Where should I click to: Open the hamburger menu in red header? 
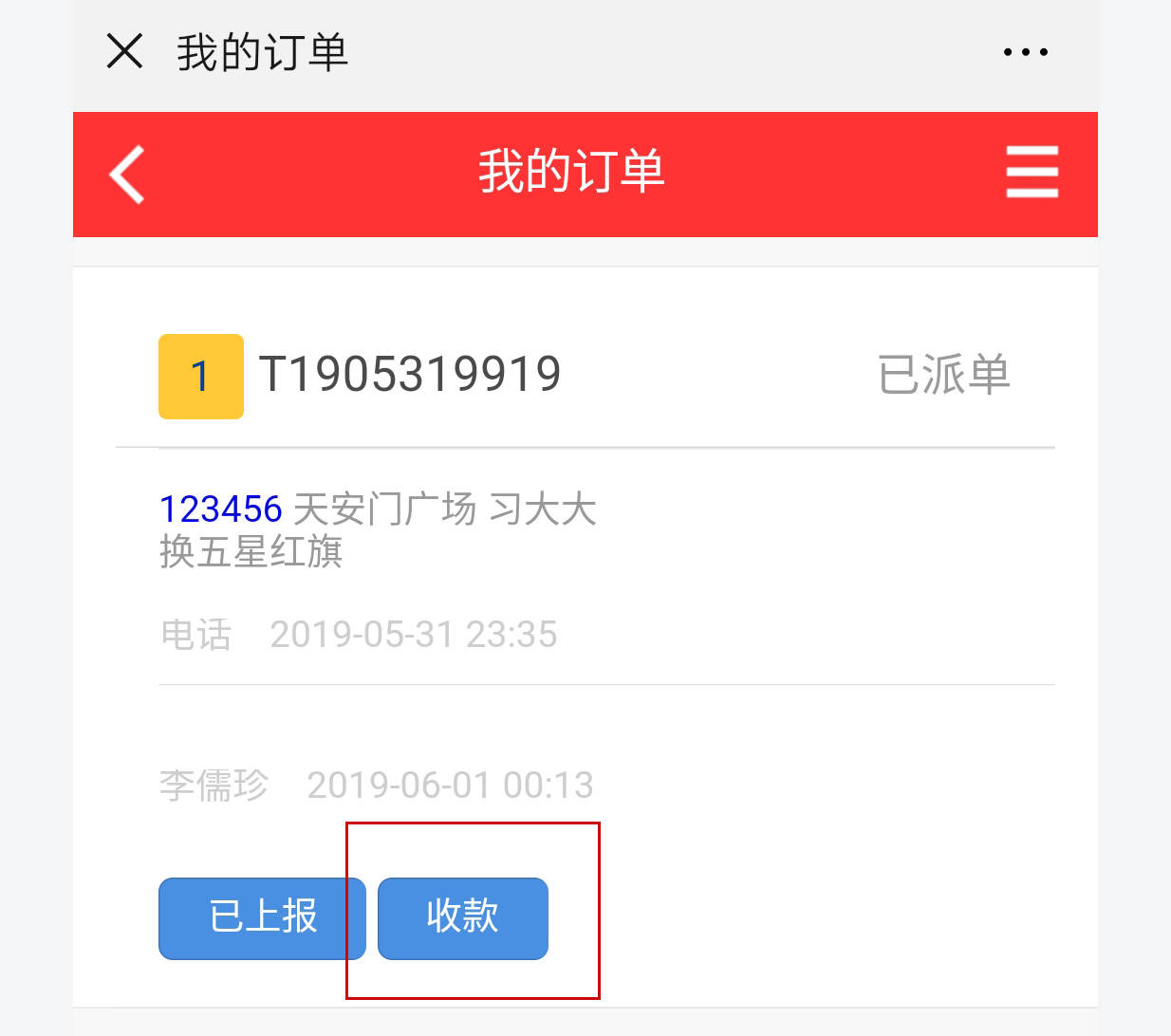point(1032,172)
